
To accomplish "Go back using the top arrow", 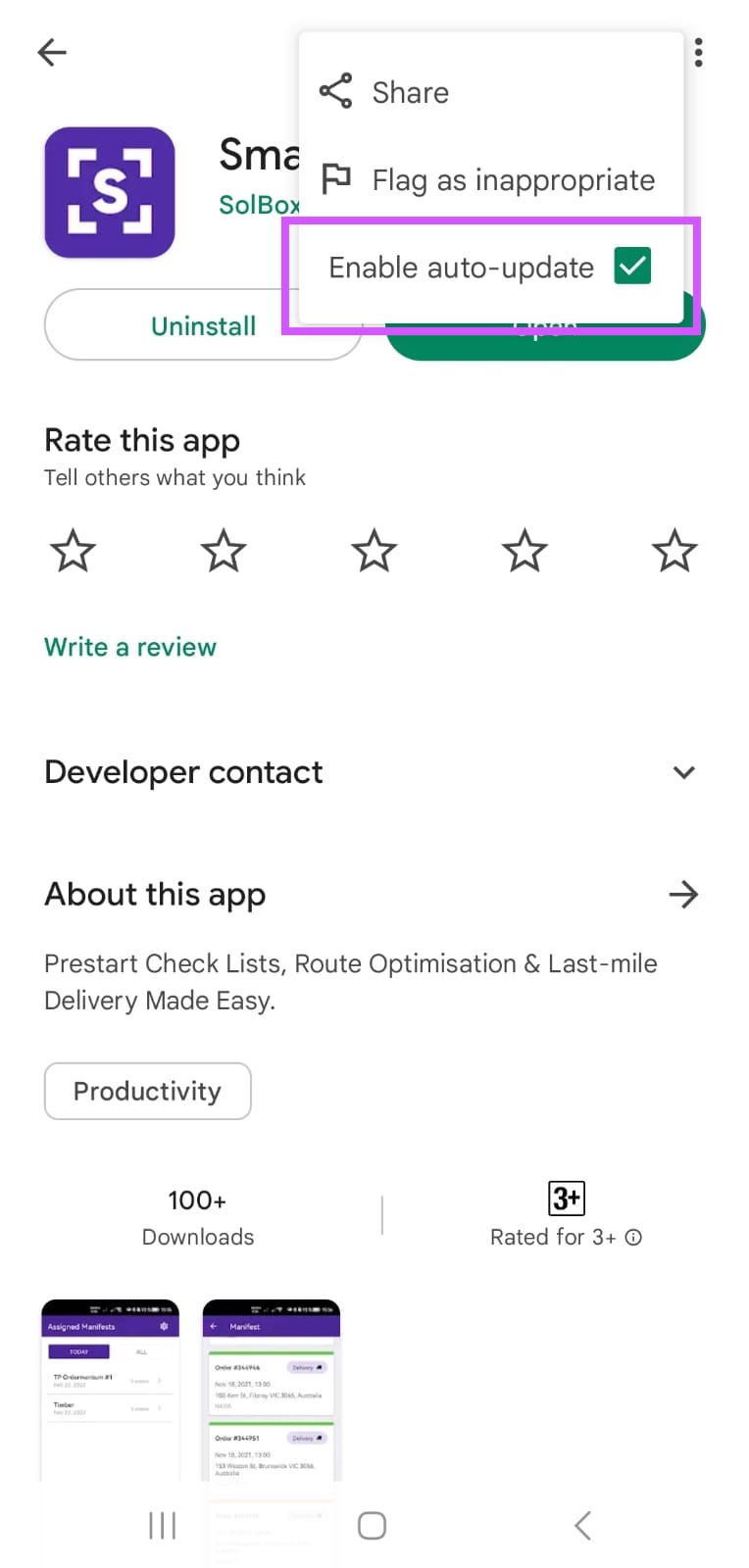I will pos(52,52).
